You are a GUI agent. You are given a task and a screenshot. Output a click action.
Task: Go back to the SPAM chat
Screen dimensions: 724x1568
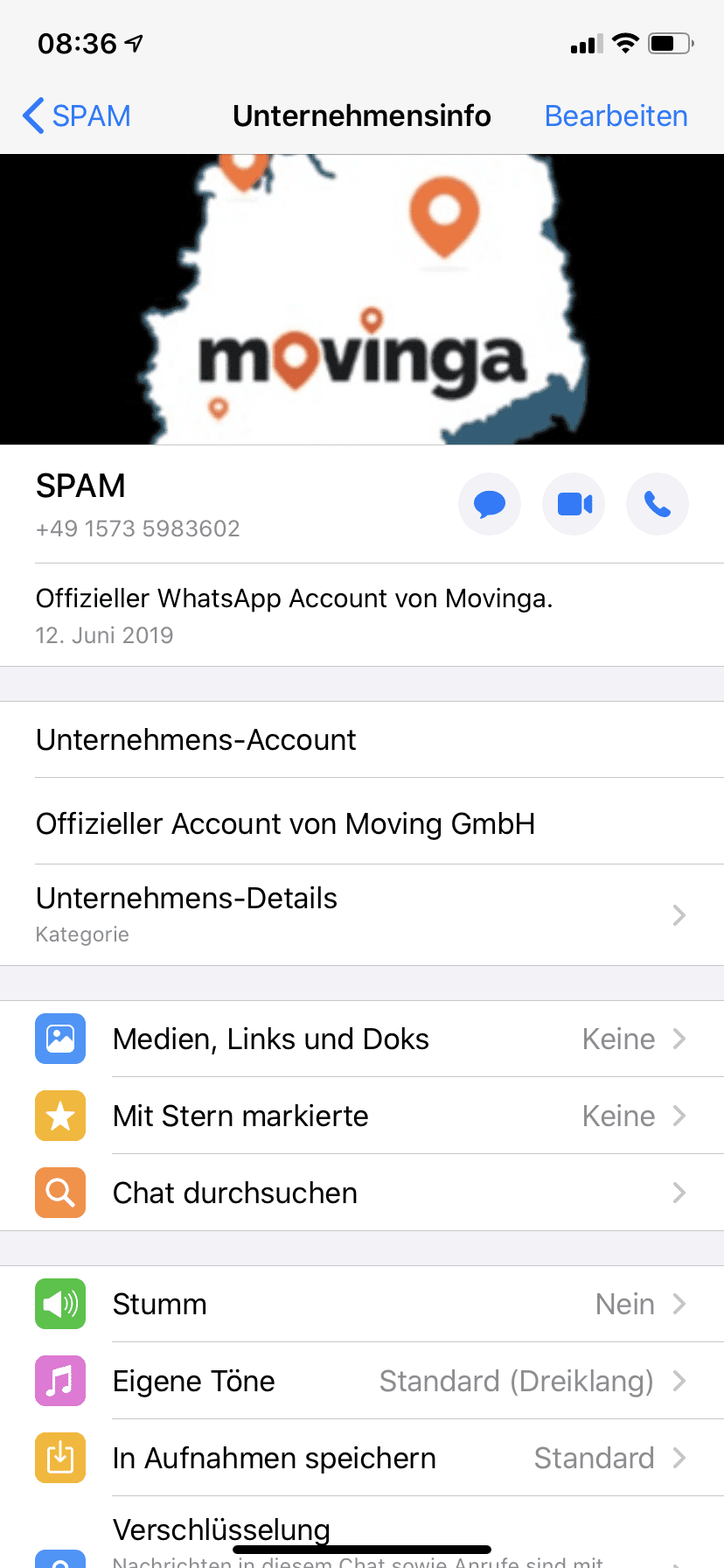pos(77,115)
